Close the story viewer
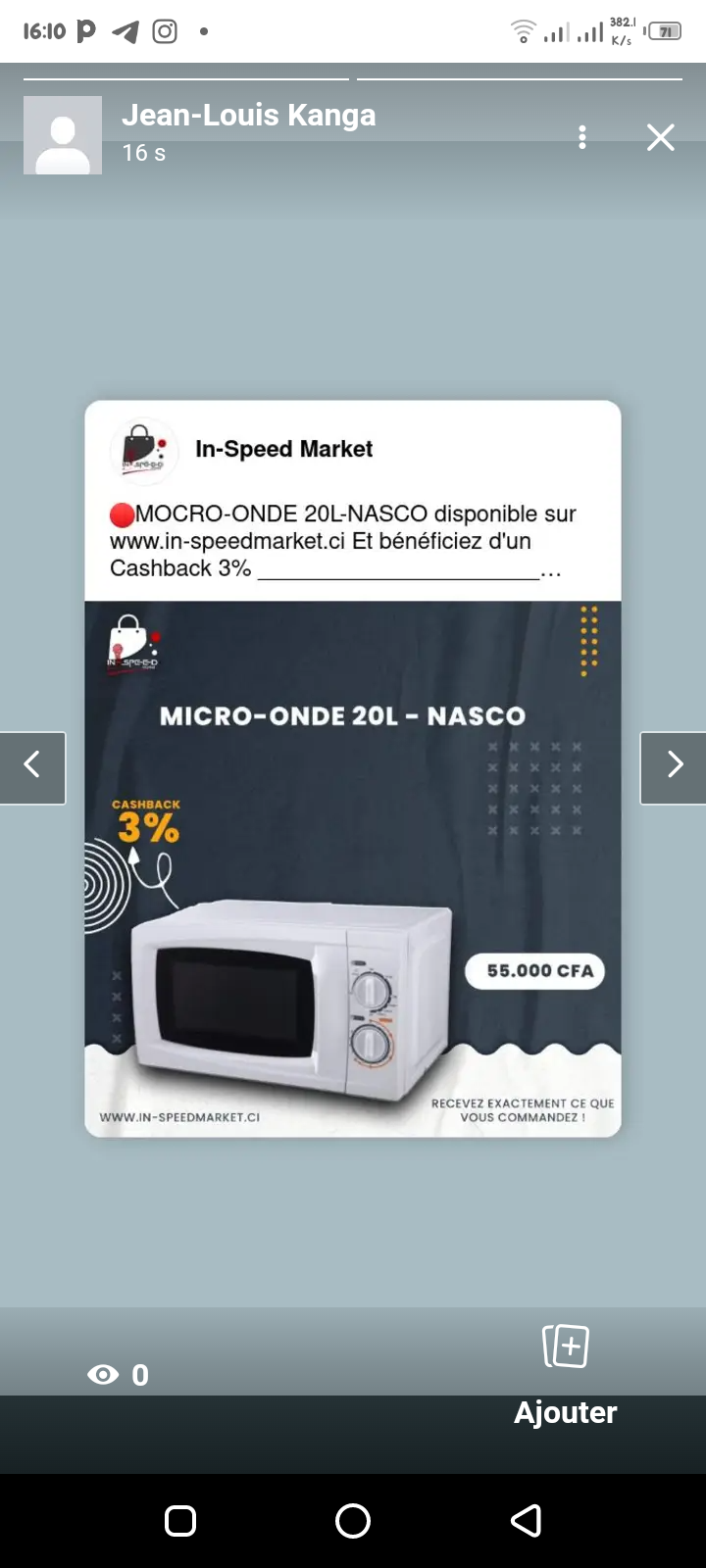Screen dimensions: 706x1568 (x=661, y=138)
